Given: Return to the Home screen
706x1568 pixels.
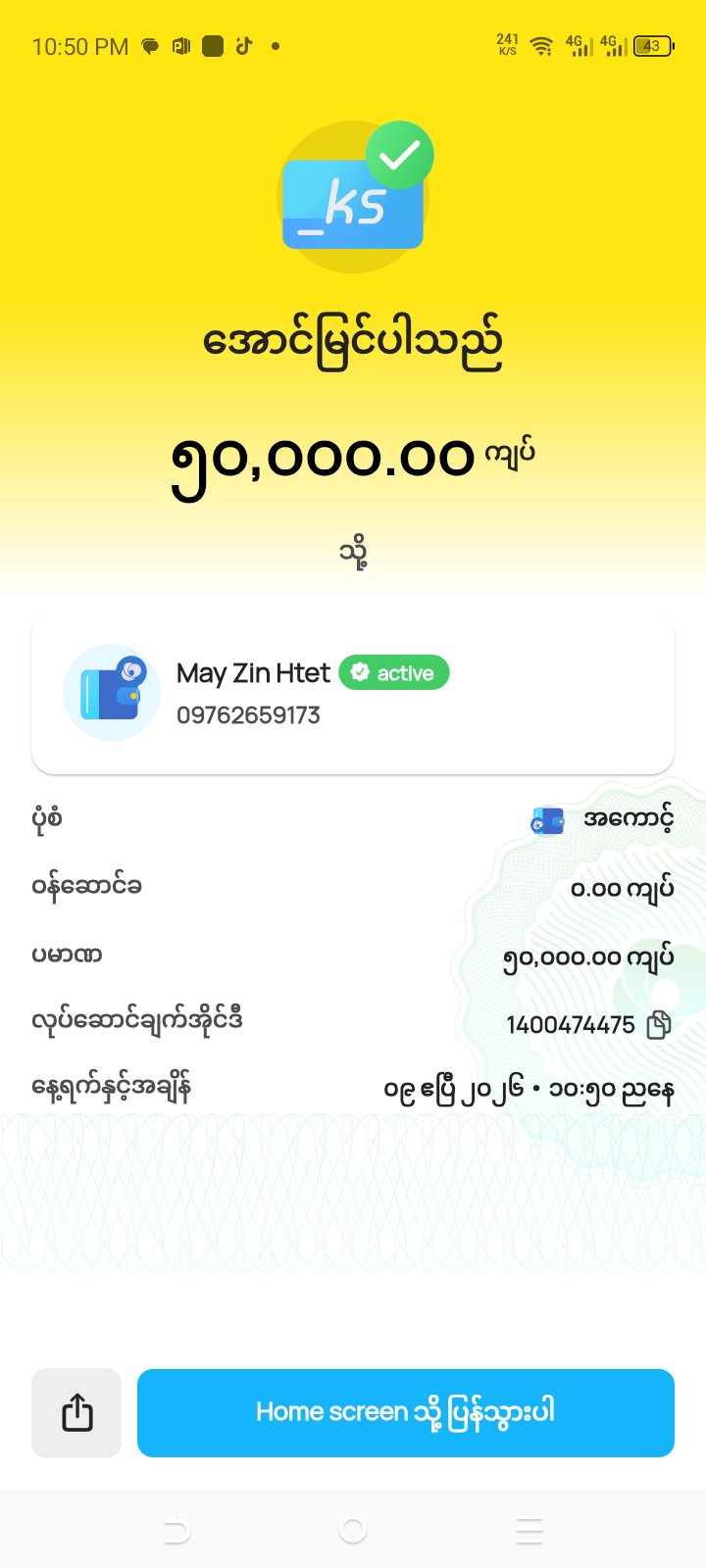Looking at the screenshot, I should (405, 1412).
